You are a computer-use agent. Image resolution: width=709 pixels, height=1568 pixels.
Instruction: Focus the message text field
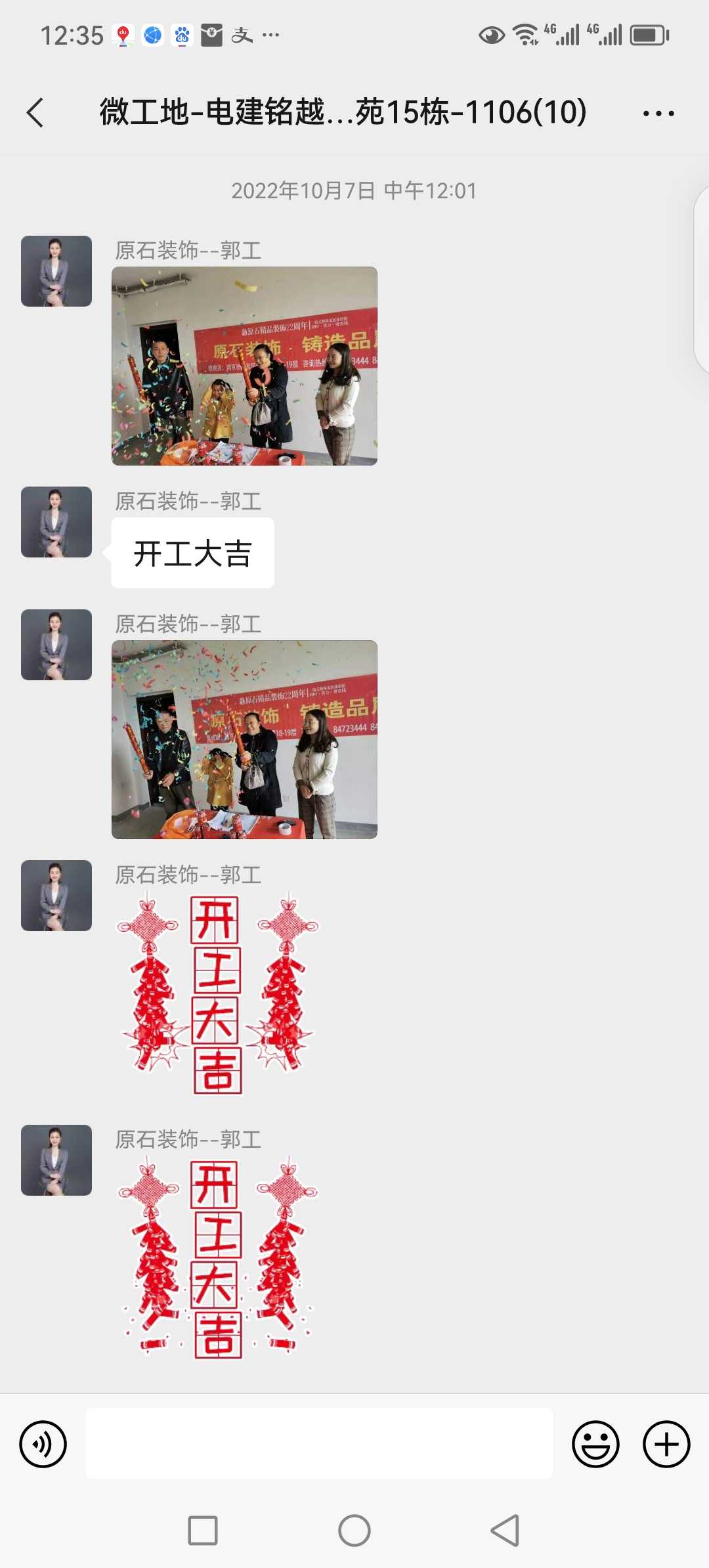[x=318, y=1444]
